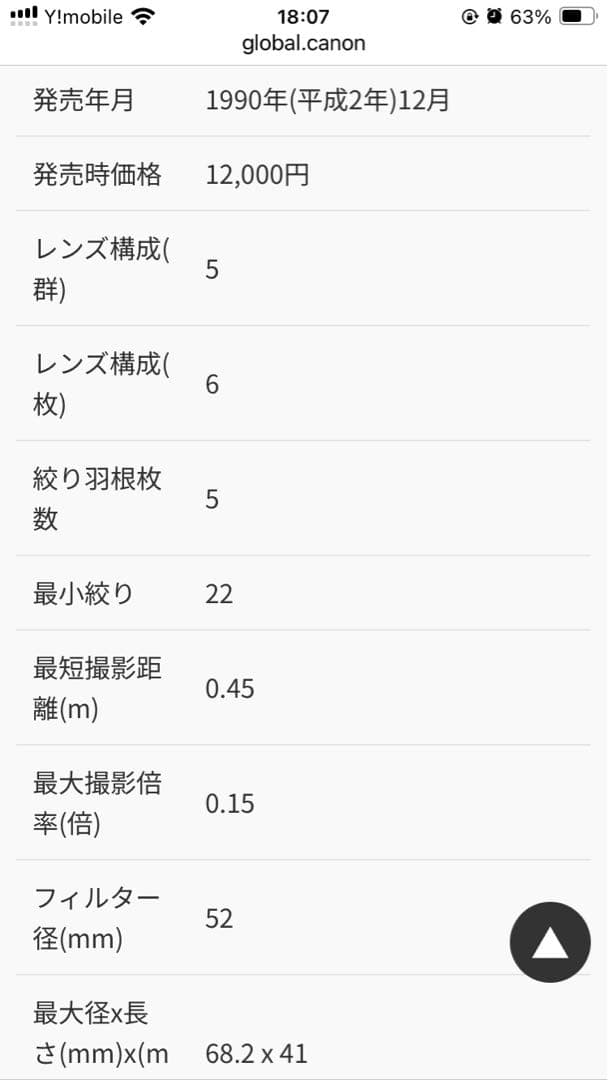Tap the global.canon address bar

(x=303, y=43)
